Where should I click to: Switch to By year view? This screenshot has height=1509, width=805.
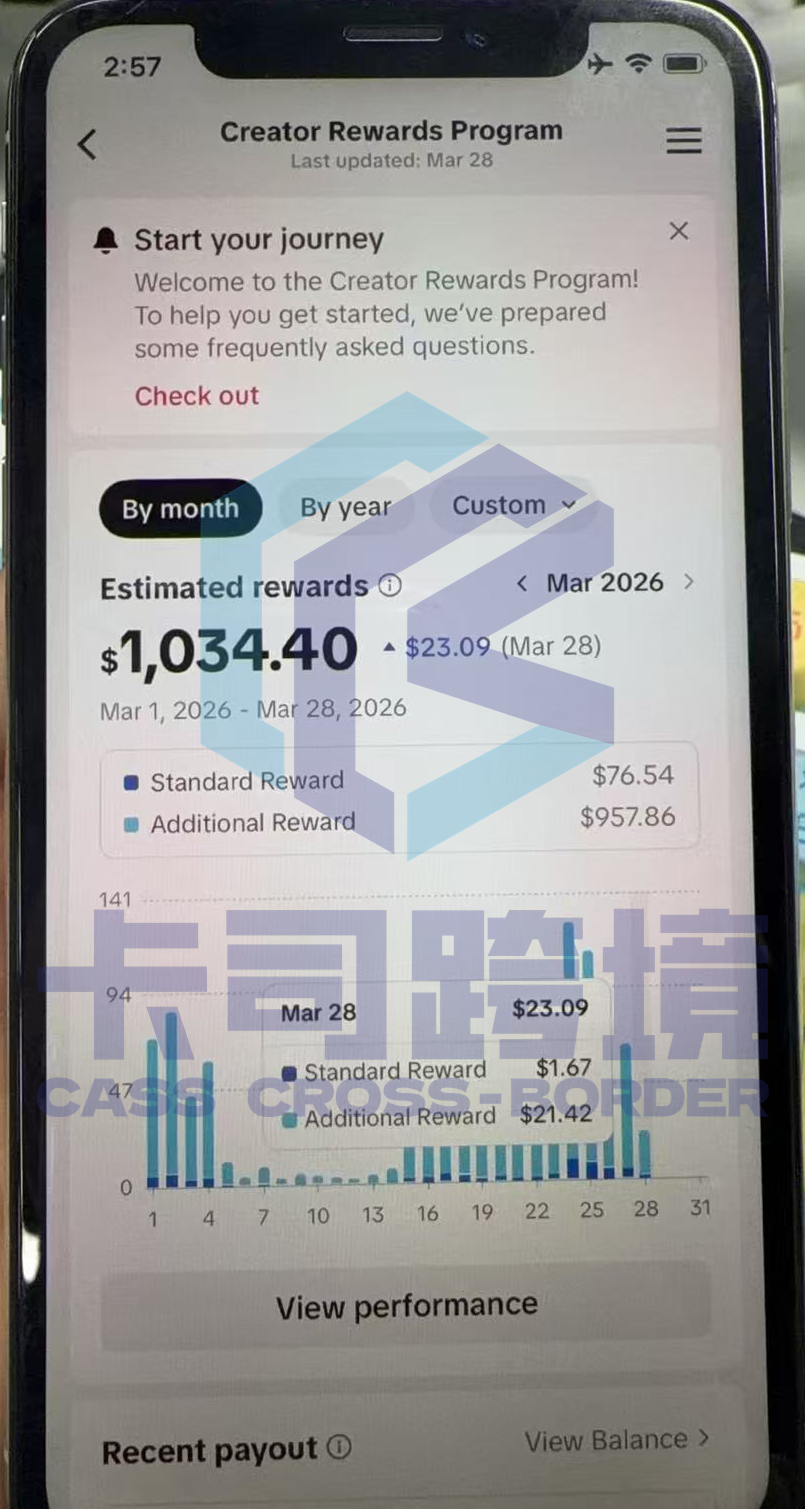(345, 508)
